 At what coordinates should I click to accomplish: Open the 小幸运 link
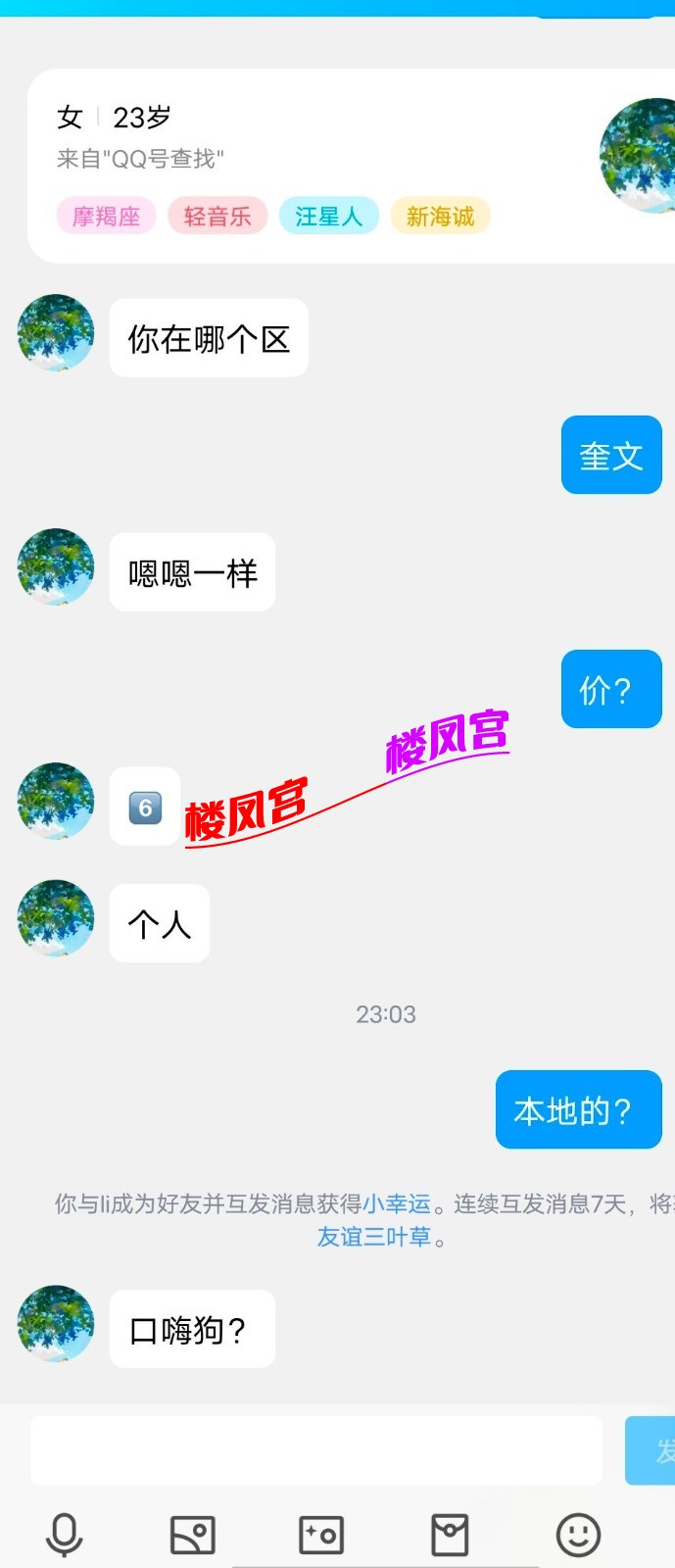point(397,1203)
